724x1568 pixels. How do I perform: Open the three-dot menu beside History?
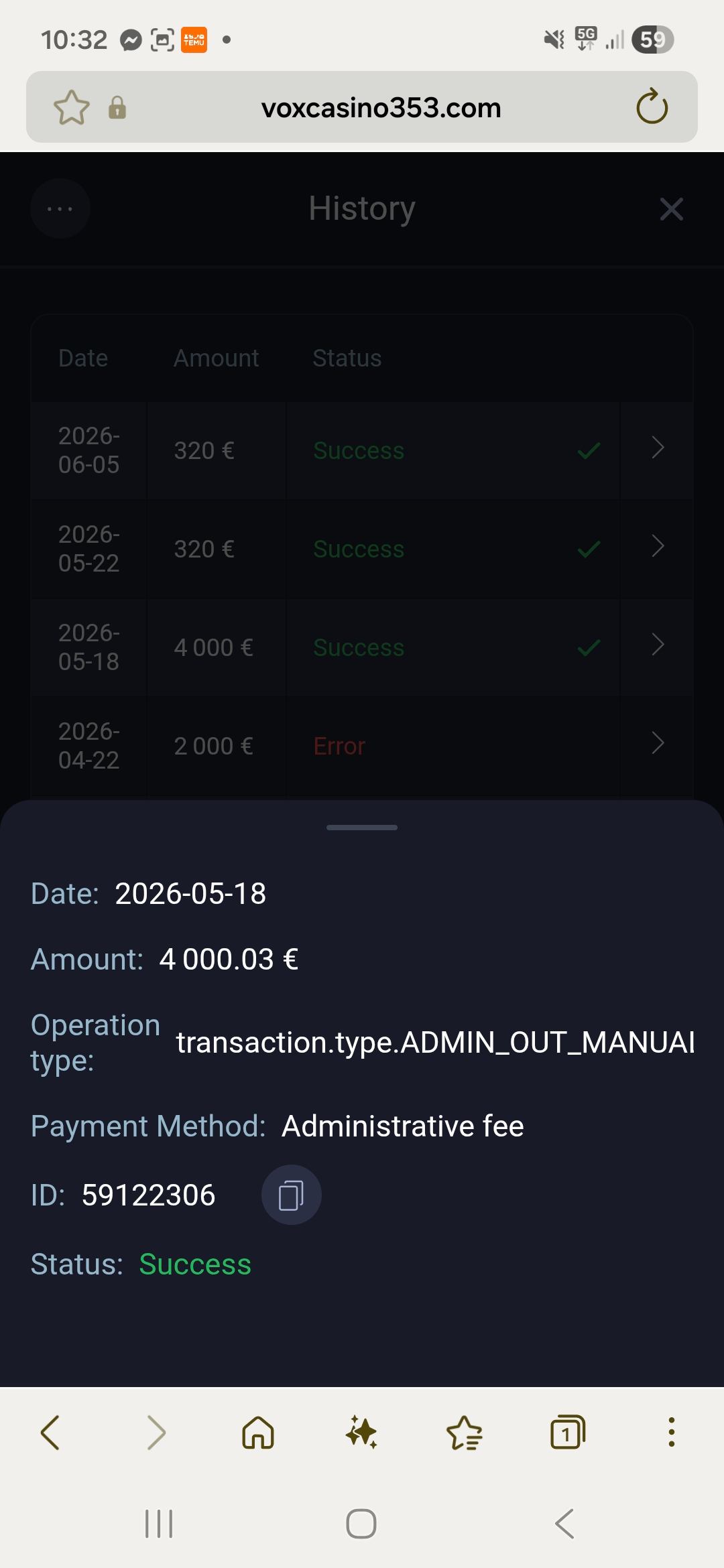60,208
